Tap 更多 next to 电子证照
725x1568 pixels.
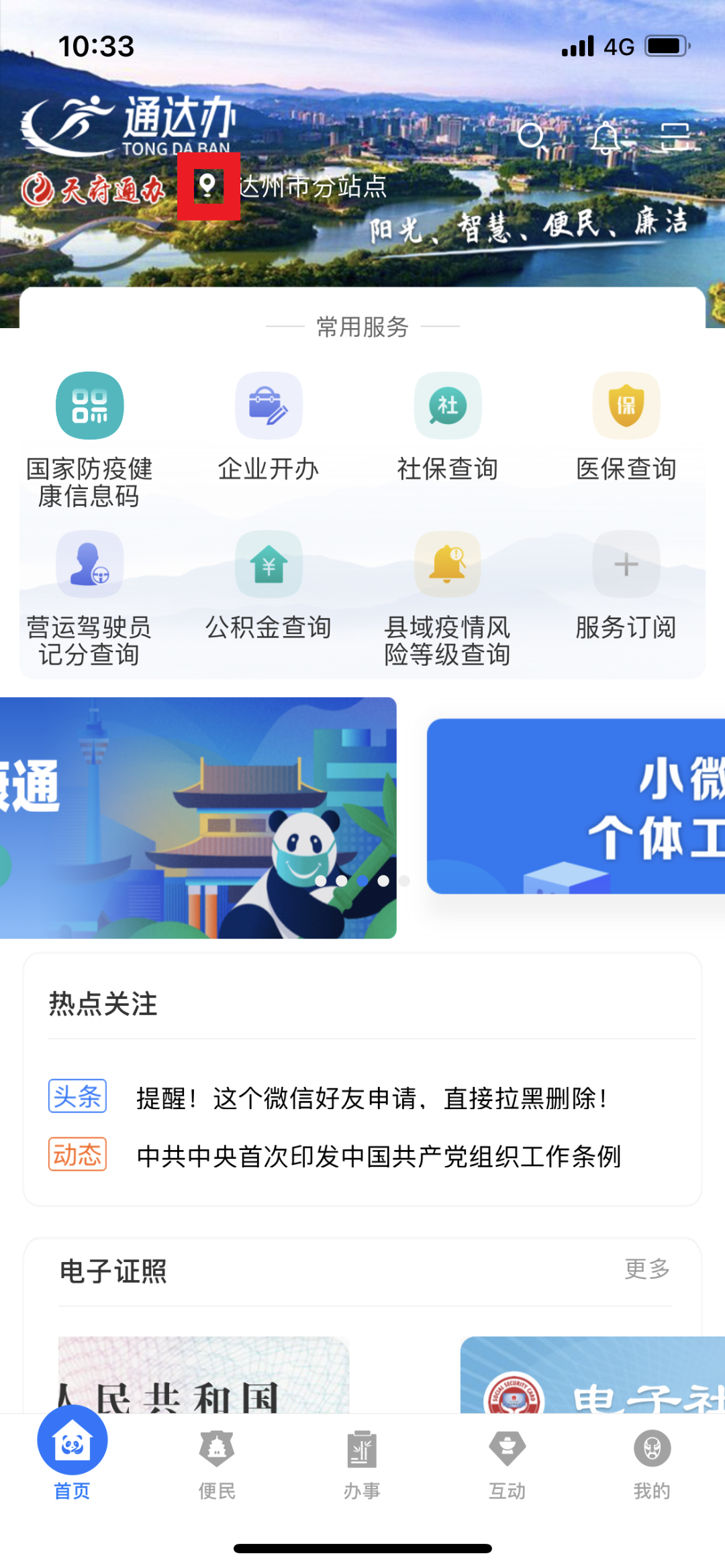pyautogui.click(x=647, y=1269)
